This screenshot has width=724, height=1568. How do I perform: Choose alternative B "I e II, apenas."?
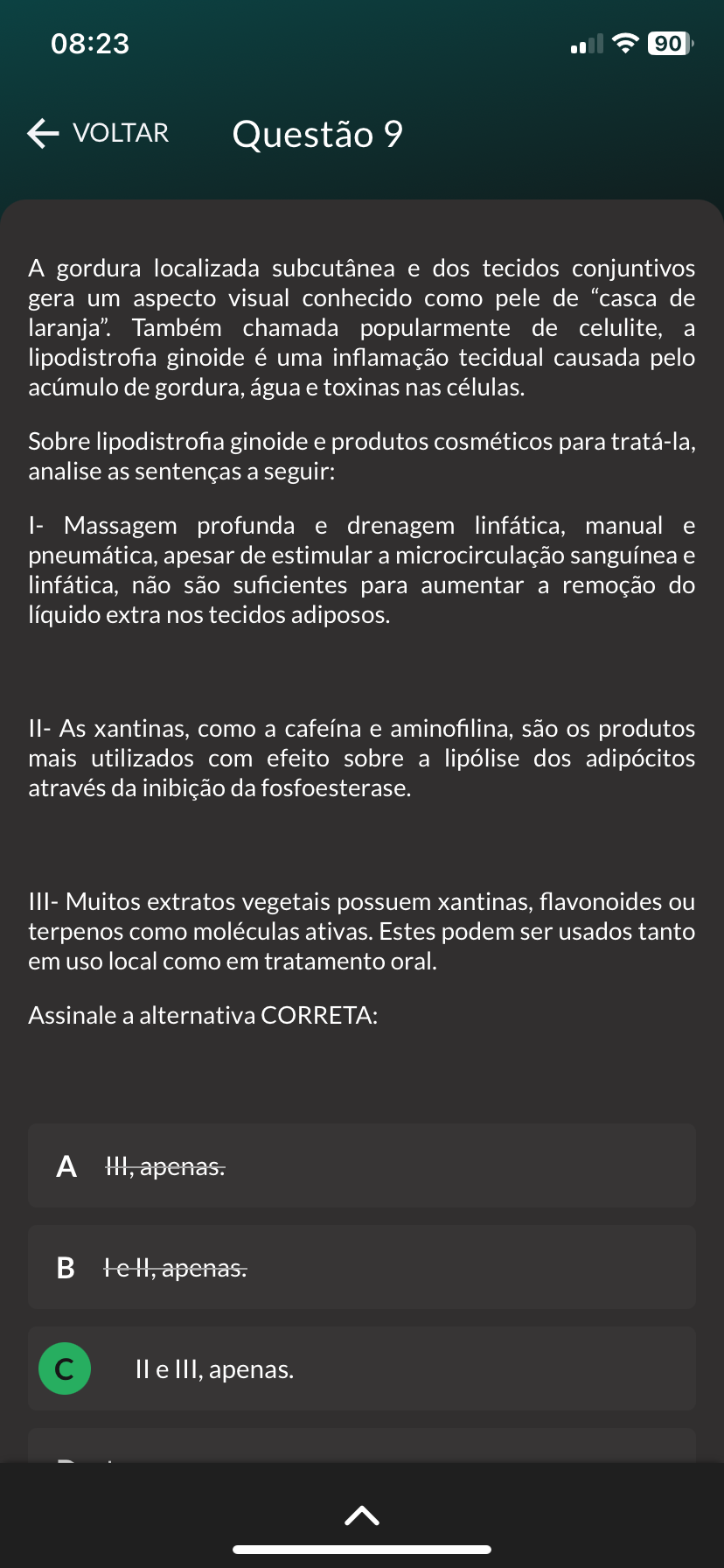pos(362,1267)
